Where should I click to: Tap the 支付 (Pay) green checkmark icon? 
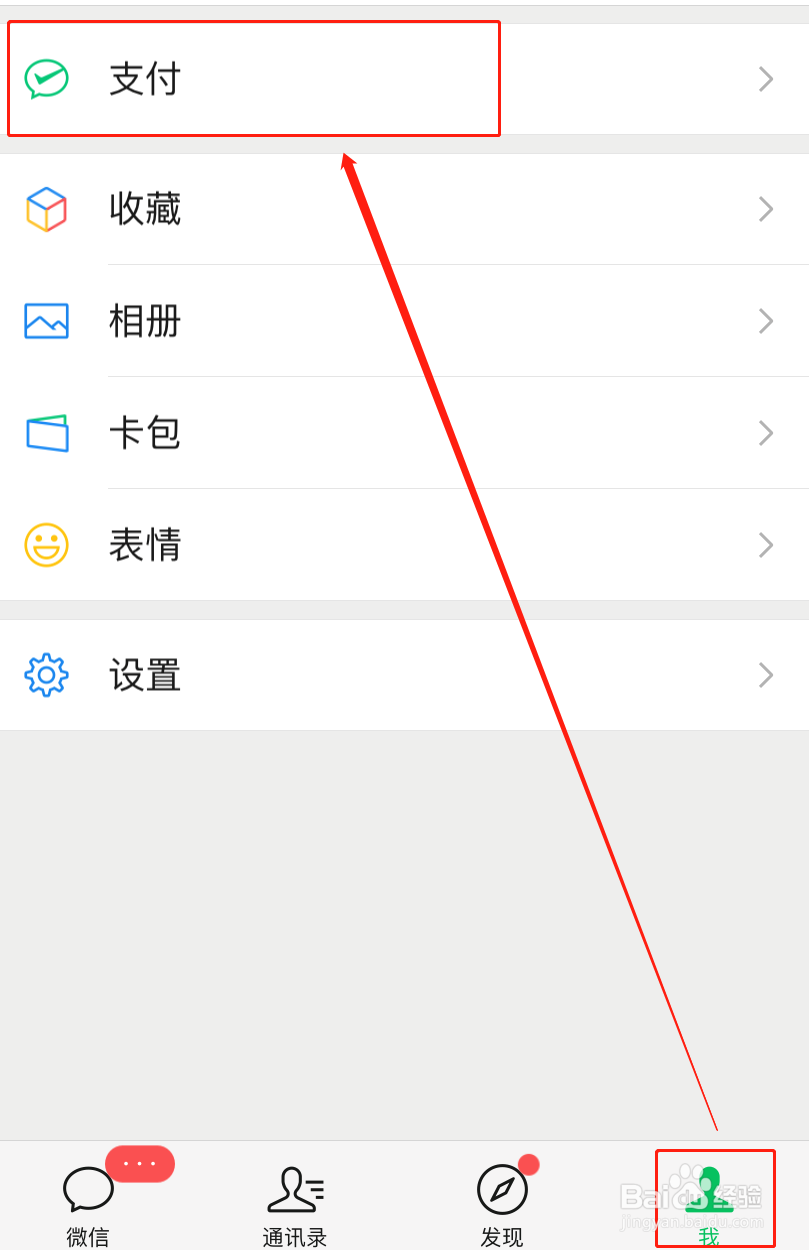(x=46, y=78)
